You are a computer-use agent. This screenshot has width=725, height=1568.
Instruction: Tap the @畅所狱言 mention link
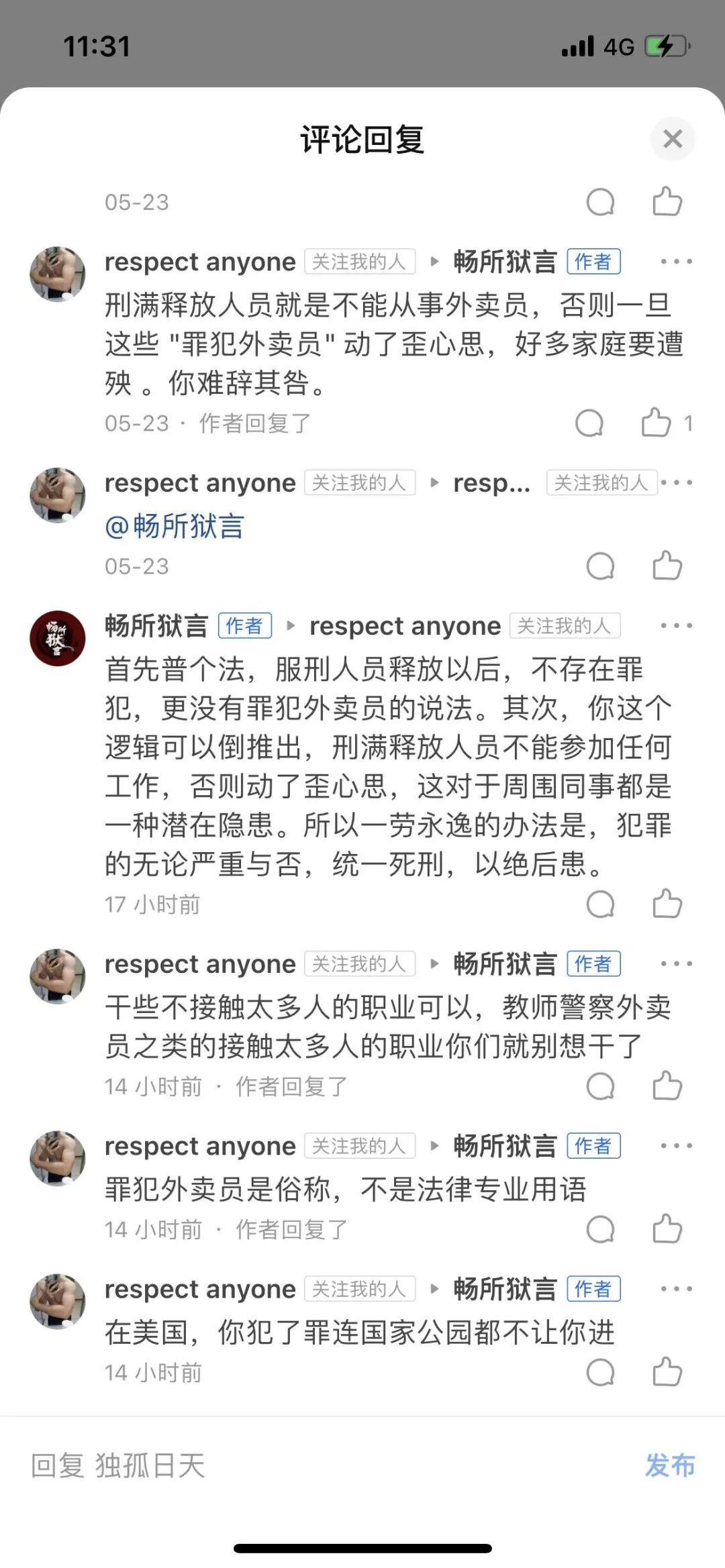(175, 526)
